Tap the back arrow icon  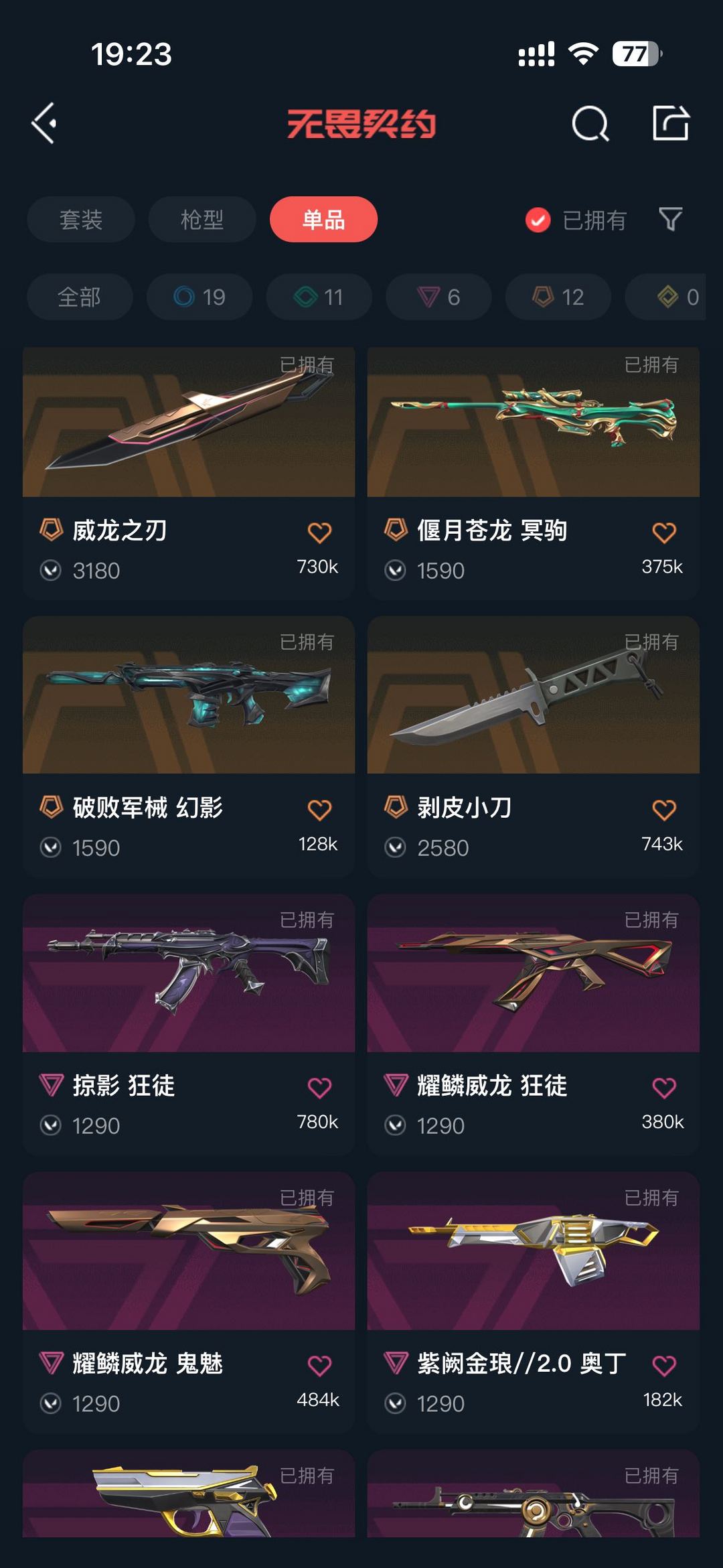pos(45,123)
